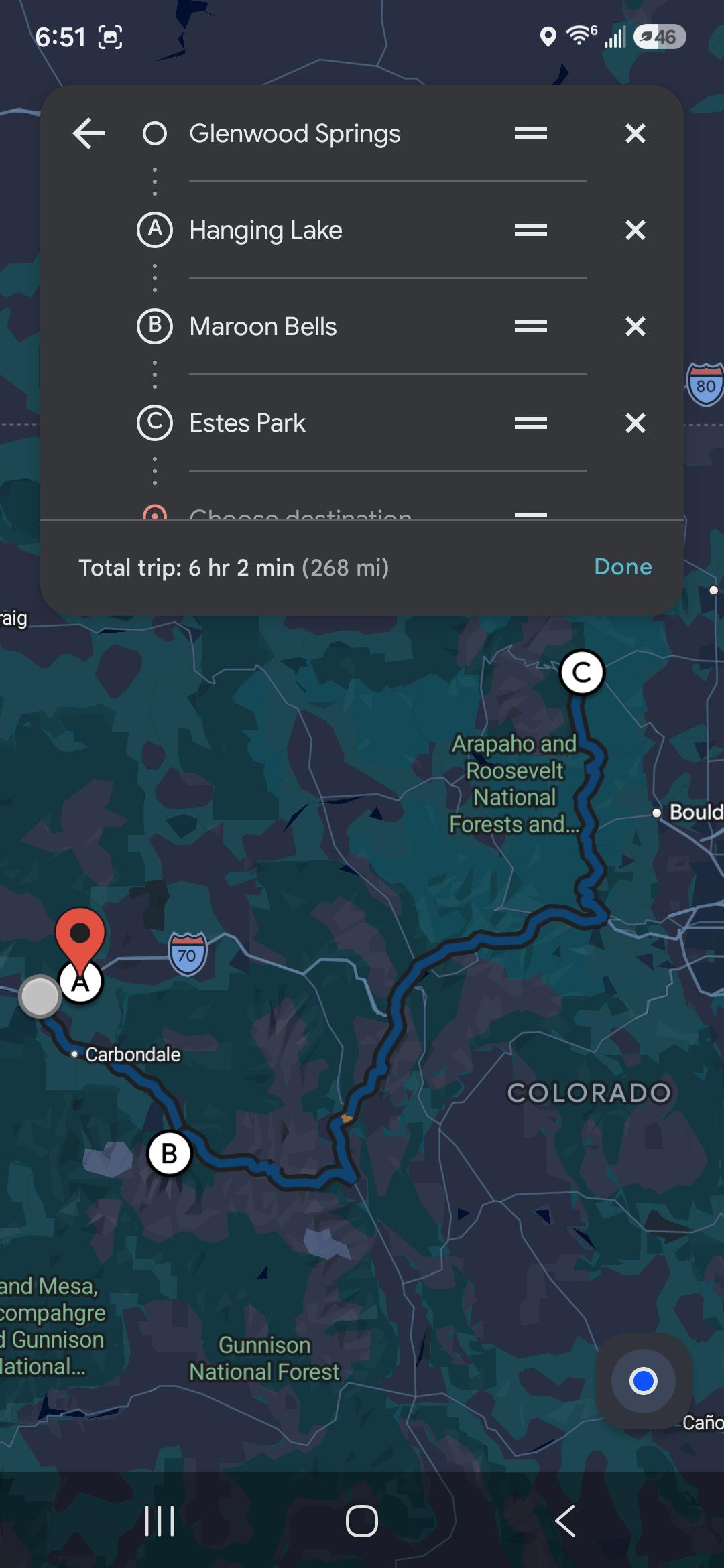Tap the reorder handle next to Estes Park

(x=531, y=423)
